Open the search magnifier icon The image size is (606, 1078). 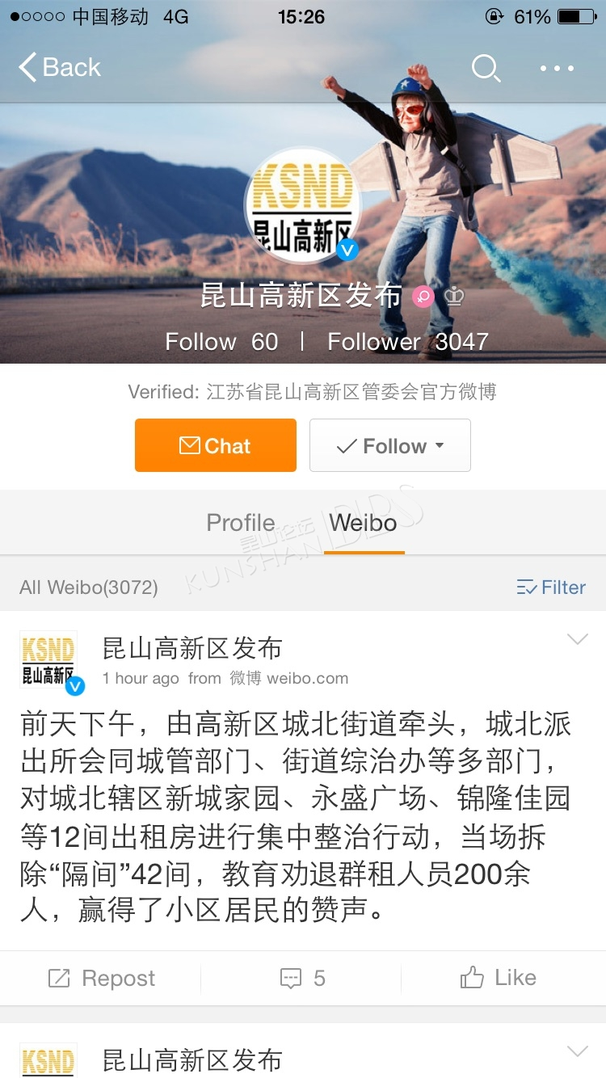click(485, 68)
